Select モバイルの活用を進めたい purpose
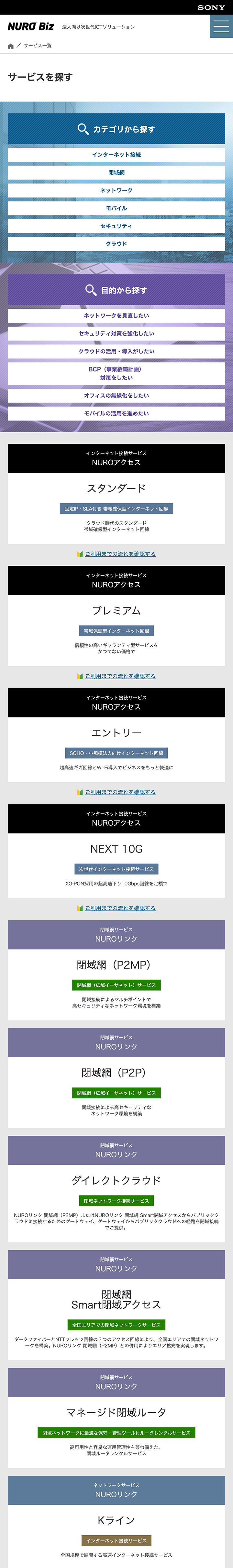Screen dimensions: 233x1568 tap(116, 413)
